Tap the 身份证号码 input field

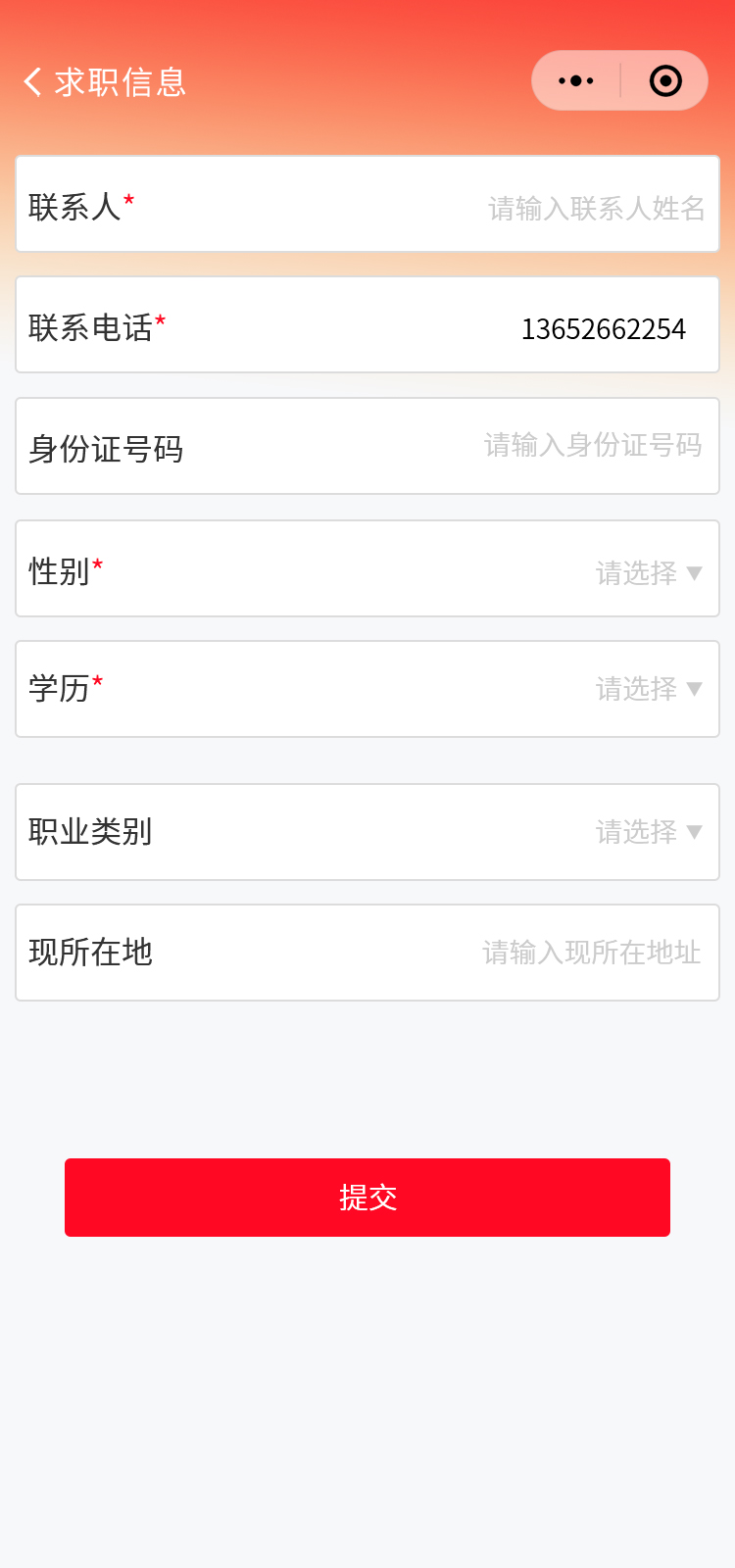click(x=592, y=446)
